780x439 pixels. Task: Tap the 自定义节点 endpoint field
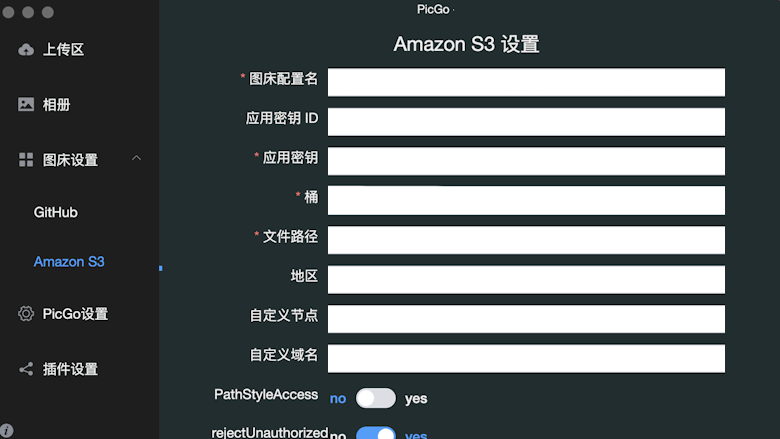[x=526, y=319]
